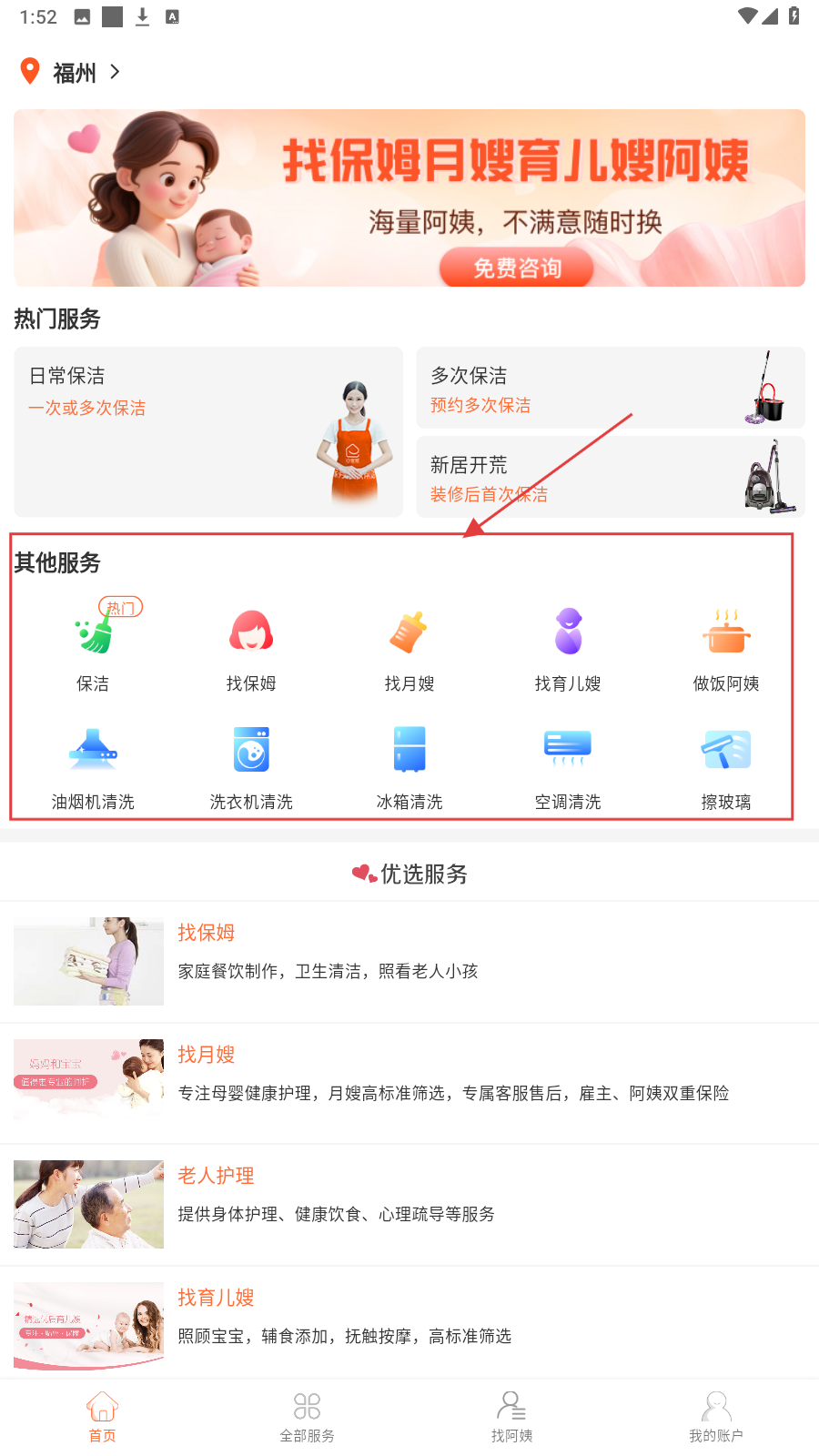The width and height of the screenshot is (819, 1456).
Task: Open the 多次保洁 service card
Action: point(610,388)
